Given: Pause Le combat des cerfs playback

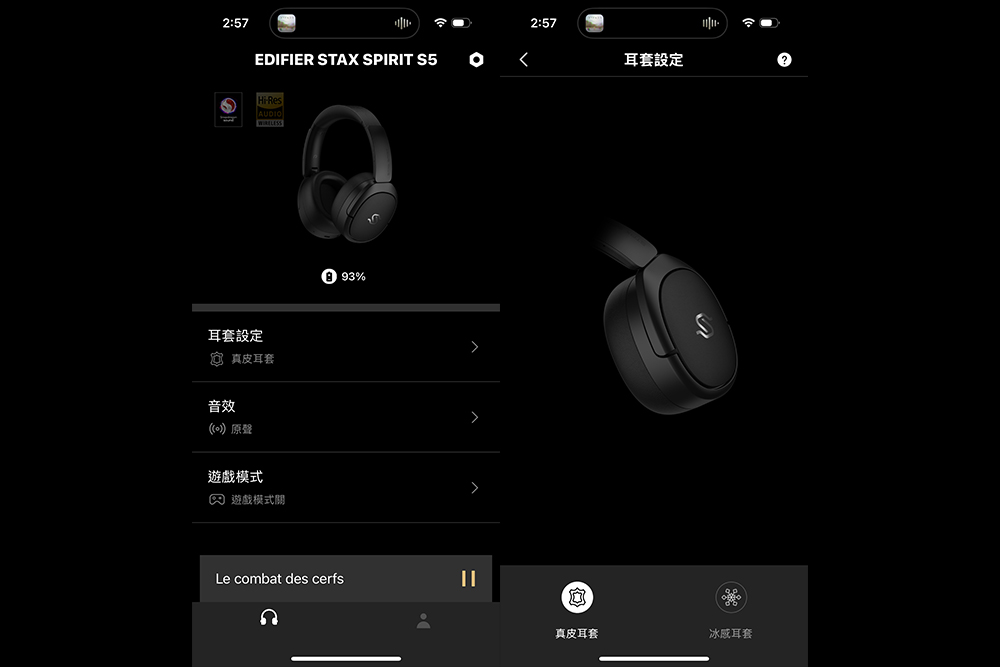Looking at the screenshot, I should click(468, 578).
